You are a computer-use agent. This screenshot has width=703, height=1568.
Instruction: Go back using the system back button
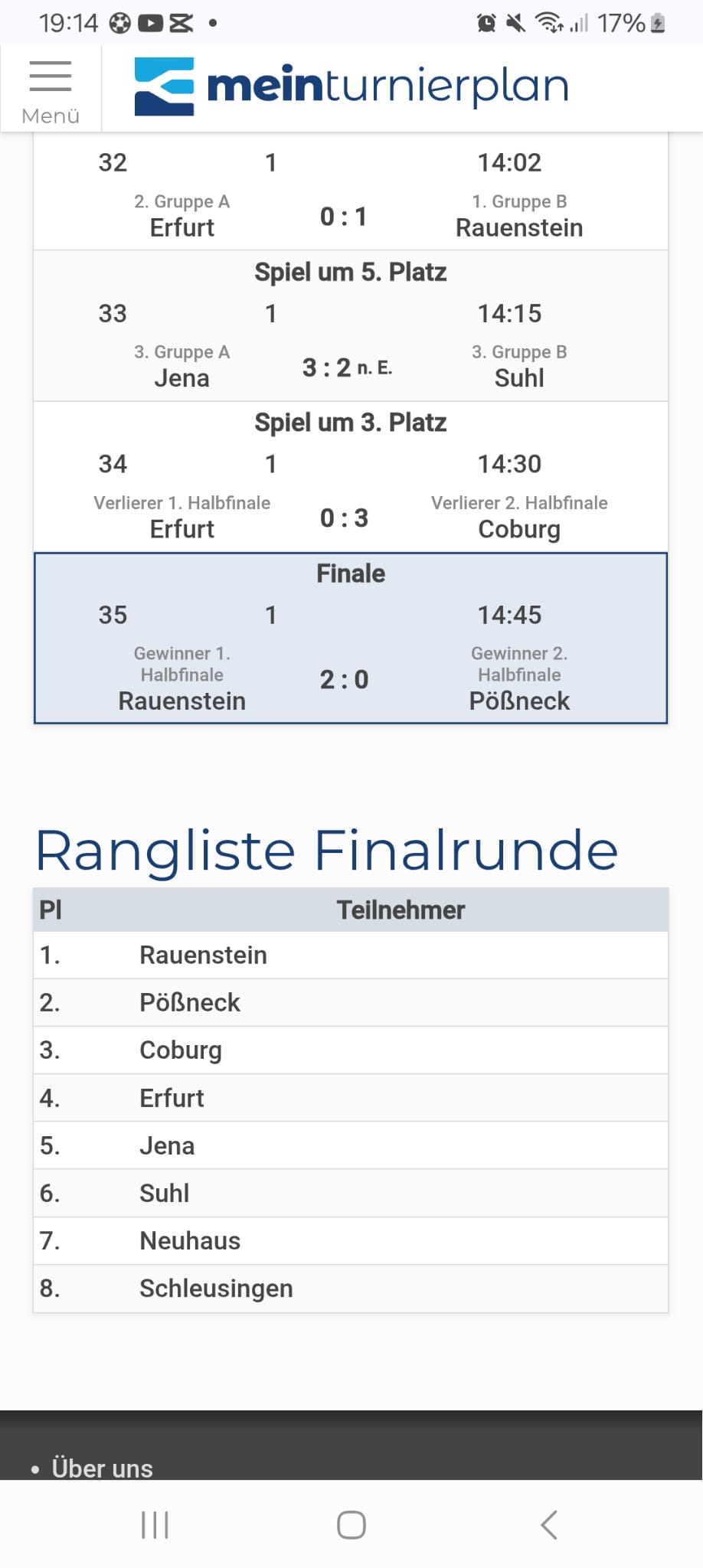click(x=549, y=1524)
